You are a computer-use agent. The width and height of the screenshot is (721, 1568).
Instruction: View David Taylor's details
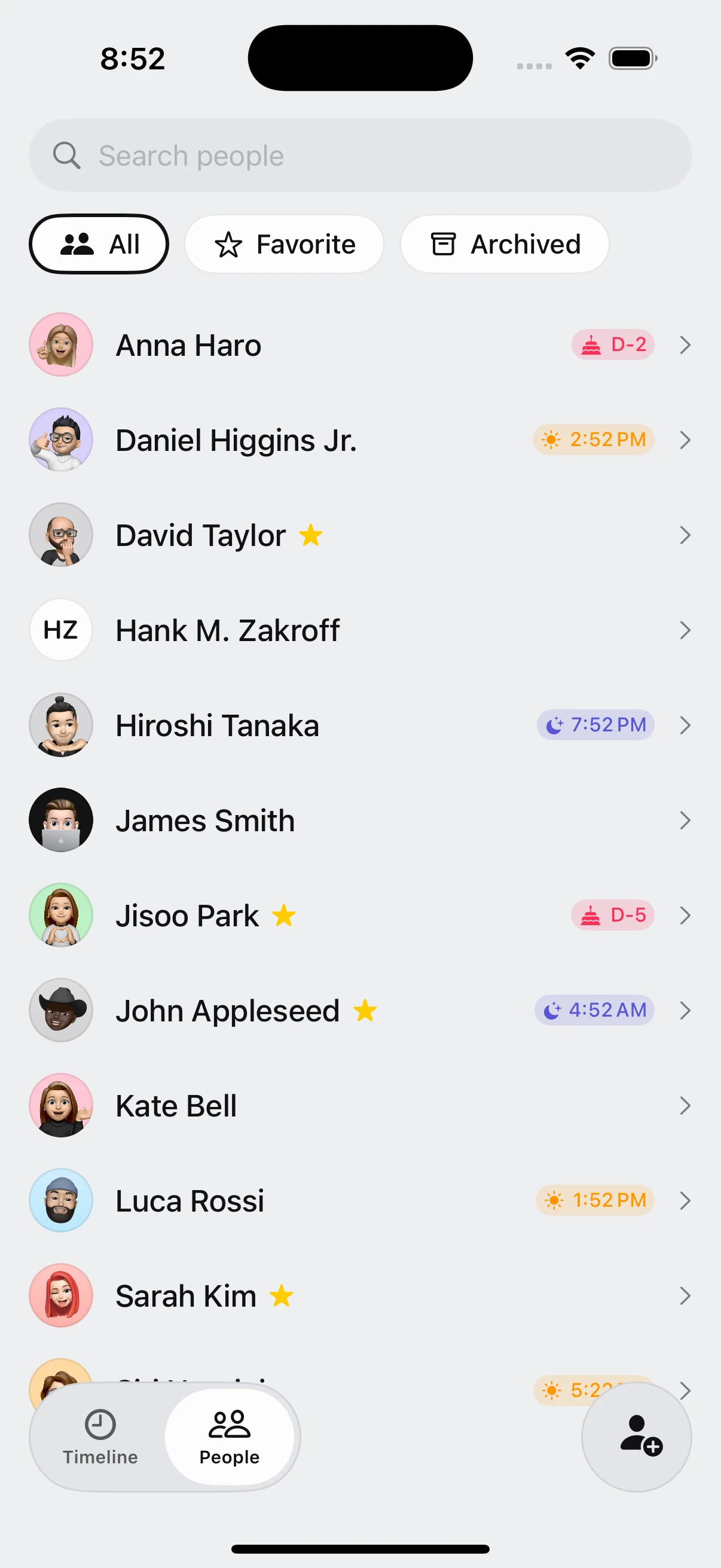tap(359, 535)
